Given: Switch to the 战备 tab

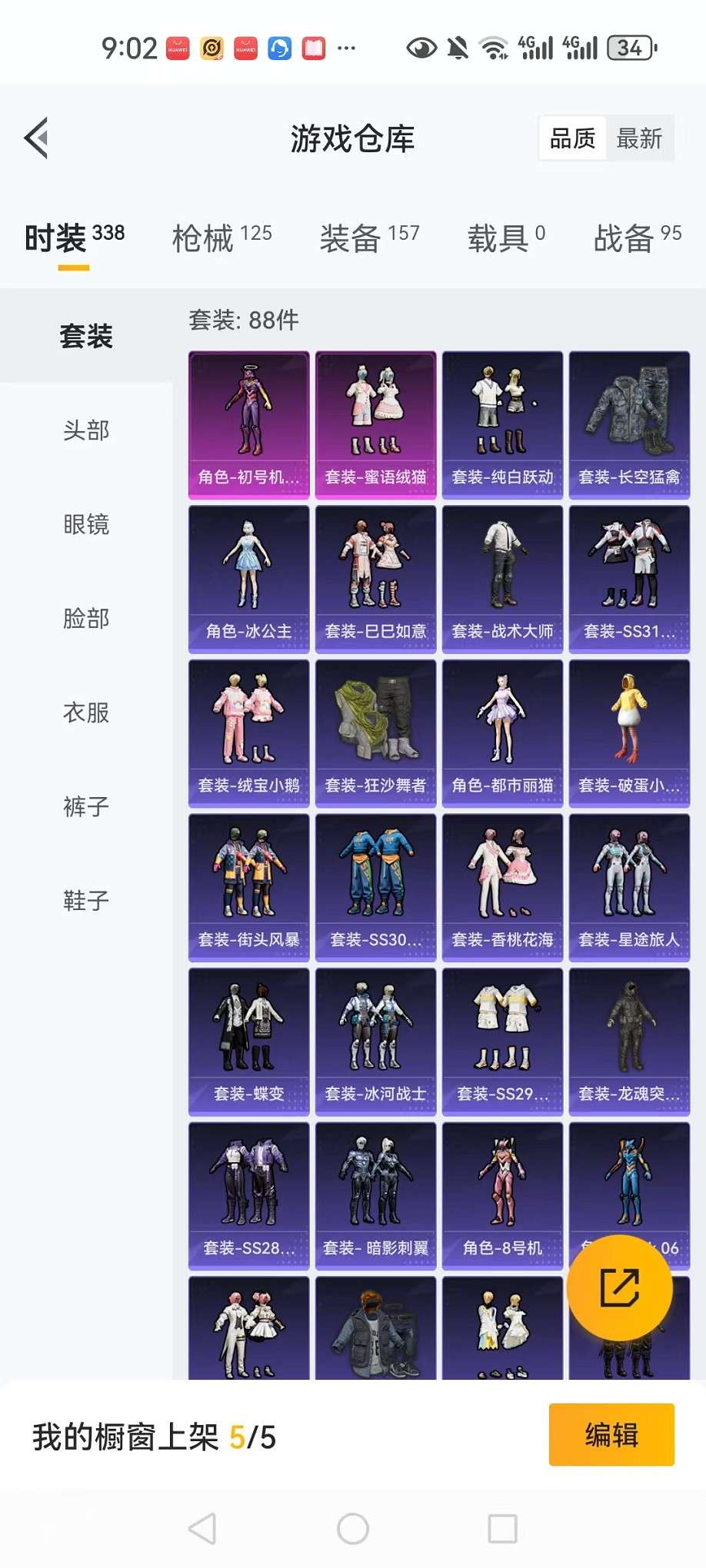Looking at the screenshot, I should [638, 238].
